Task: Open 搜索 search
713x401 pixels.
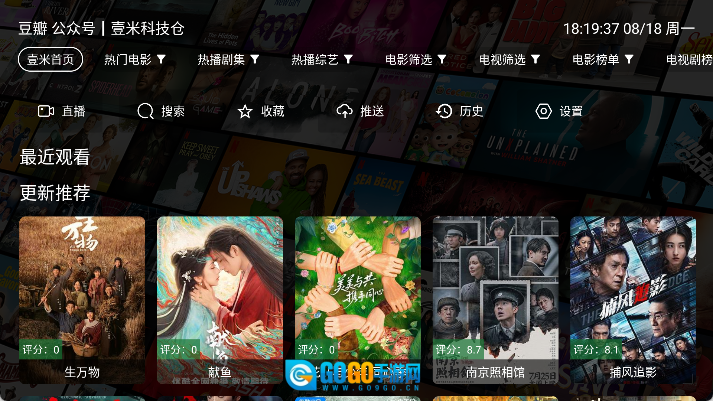Action: point(161,111)
